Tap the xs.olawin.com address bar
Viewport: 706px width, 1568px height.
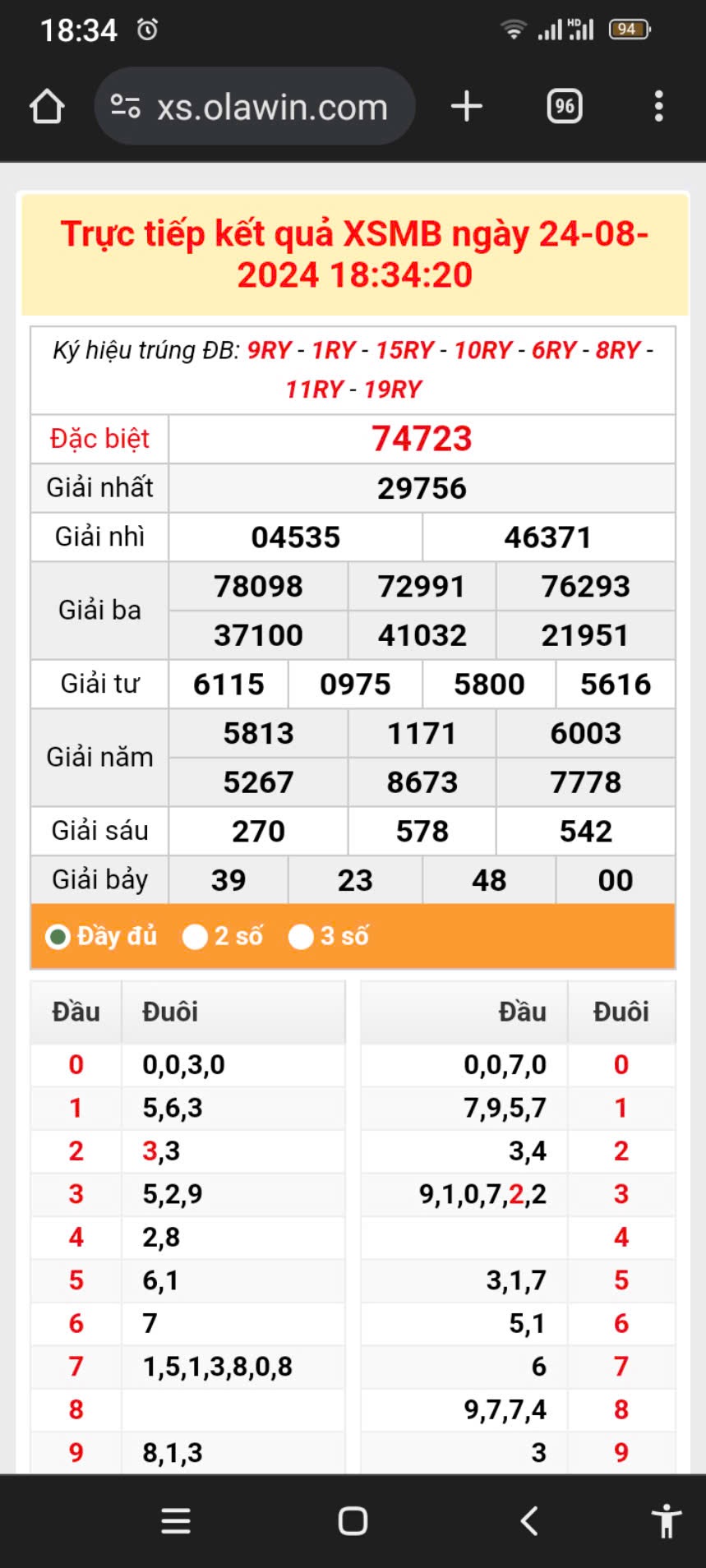click(271, 107)
